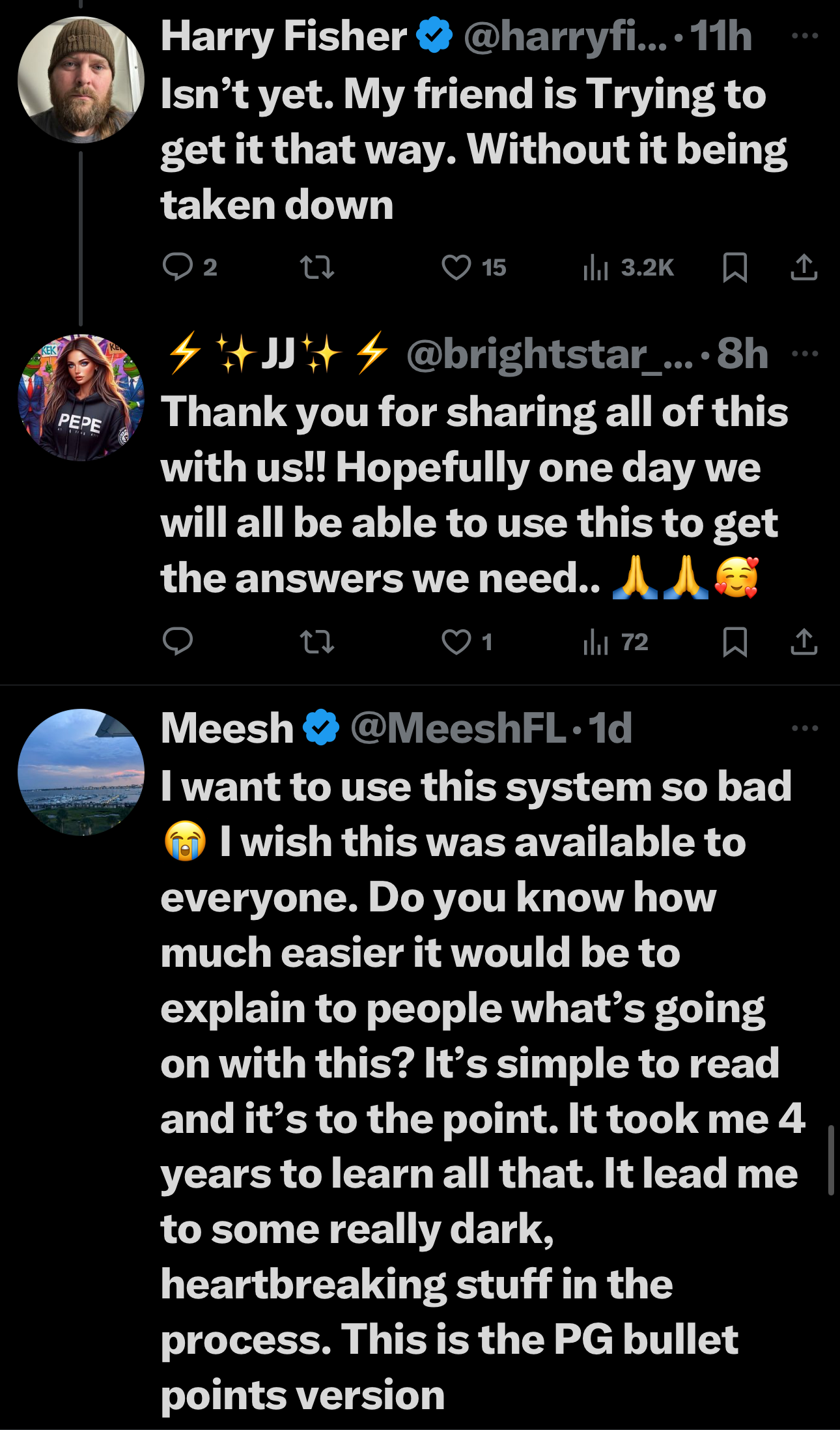Like Harry Fisher's tweet
840x1430 pixels.
click(x=473, y=267)
